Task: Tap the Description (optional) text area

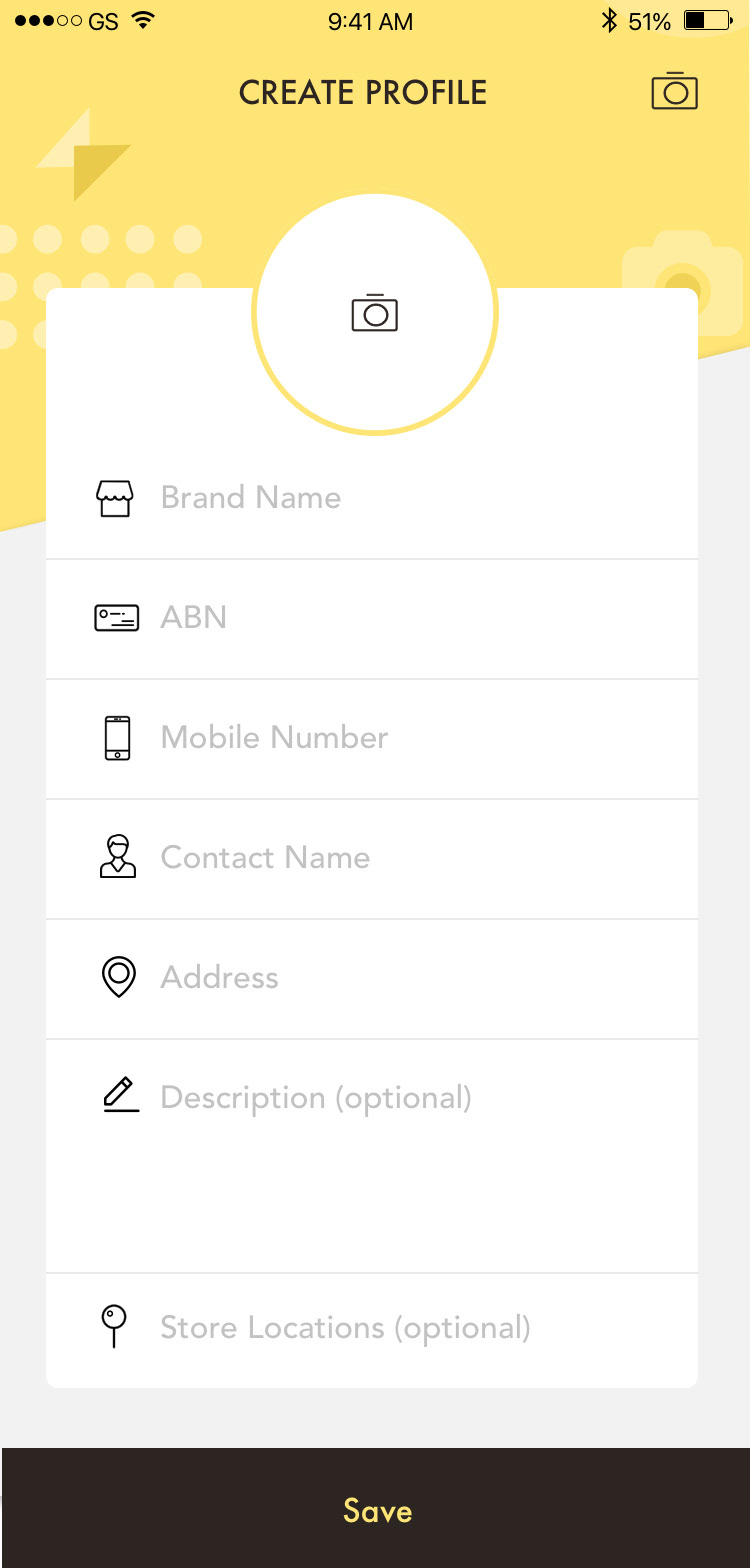Action: [x=372, y=1156]
